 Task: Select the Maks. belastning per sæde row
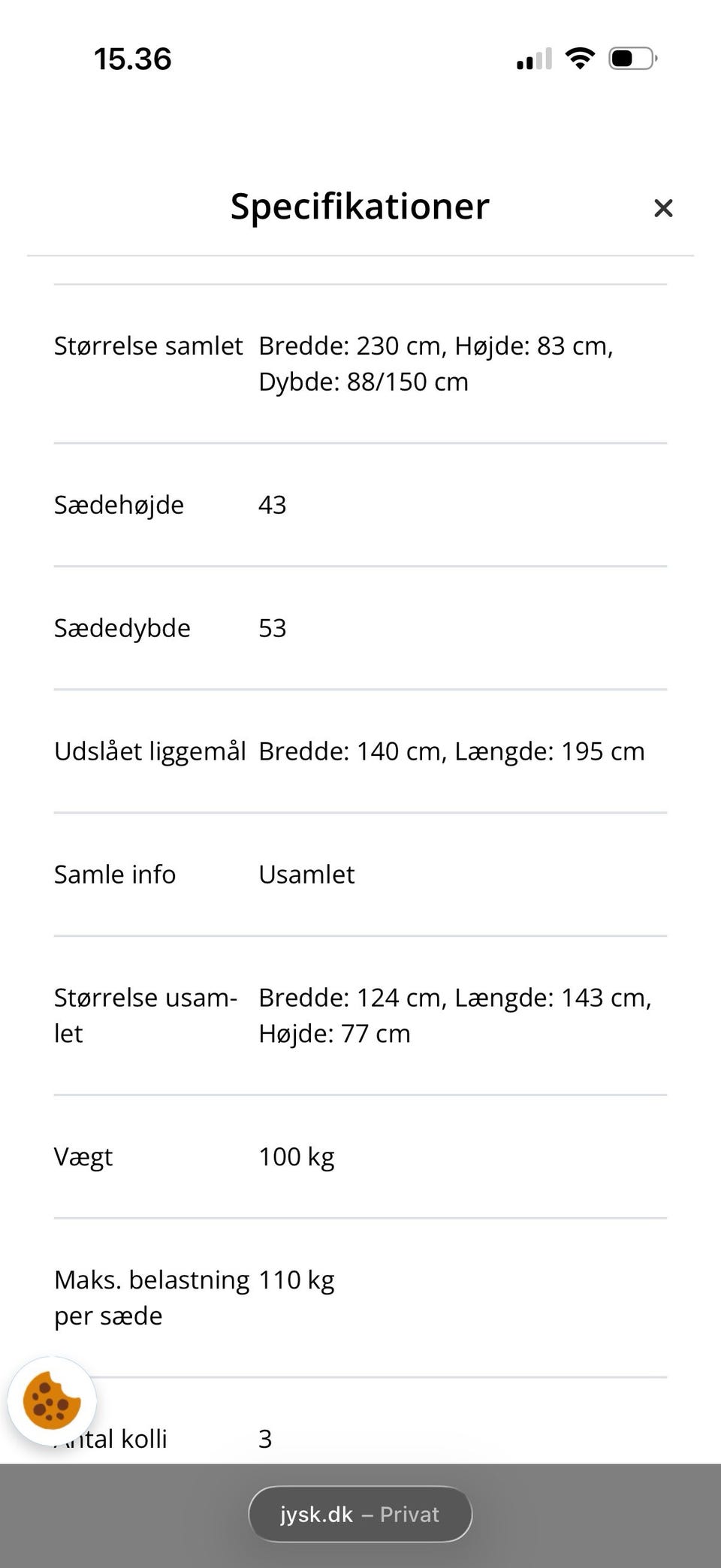click(195, 1297)
